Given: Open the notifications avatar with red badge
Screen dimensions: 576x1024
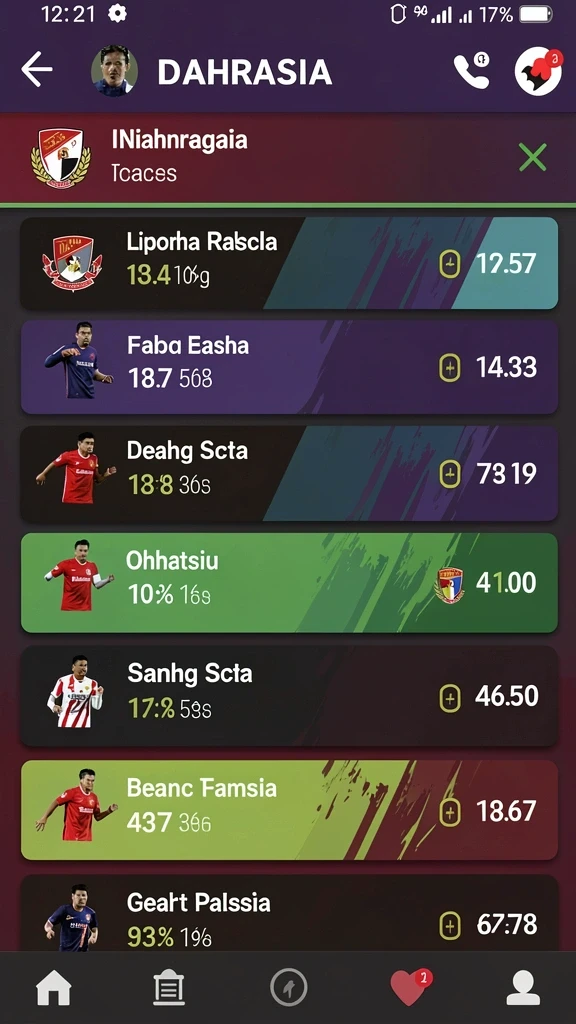Looking at the screenshot, I should 538,71.
